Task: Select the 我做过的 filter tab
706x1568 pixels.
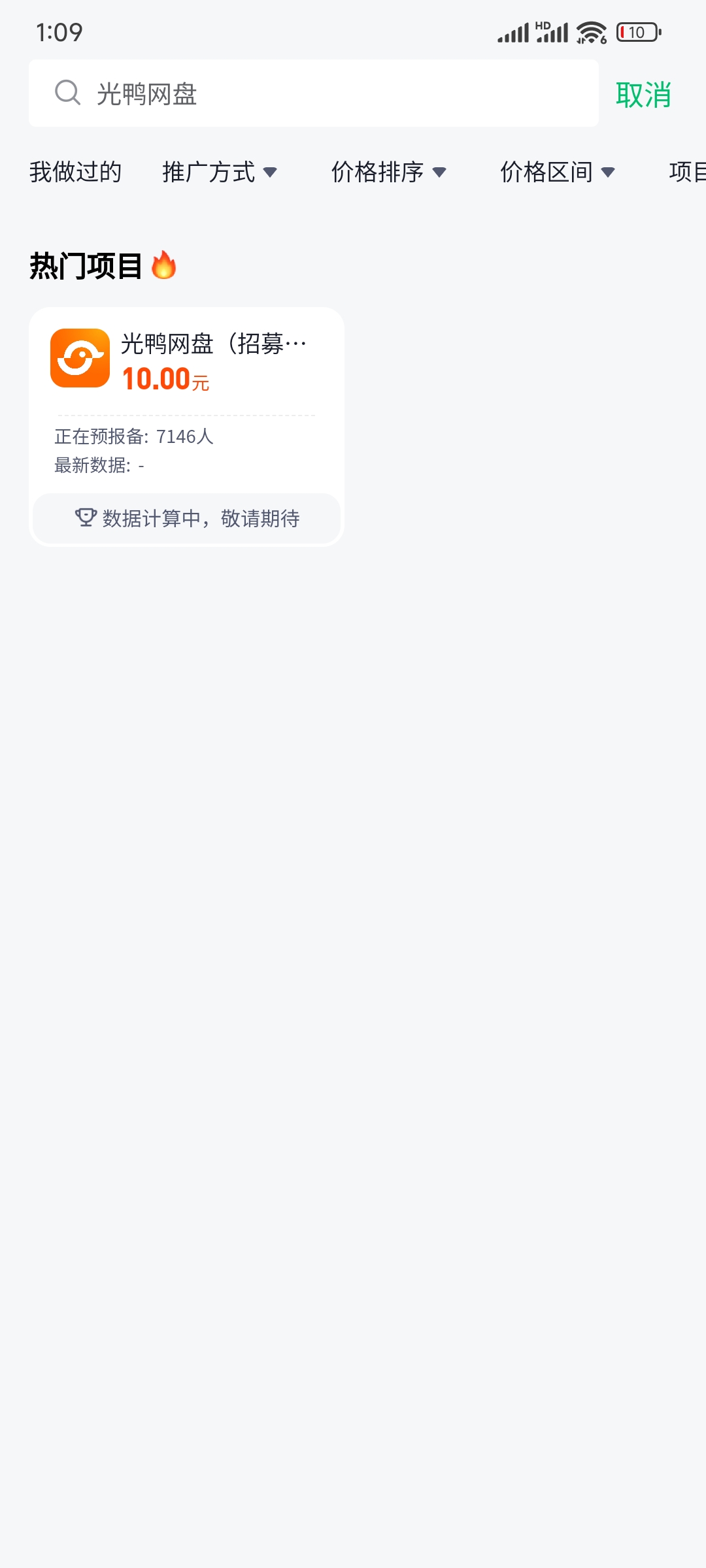Action: (75, 172)
